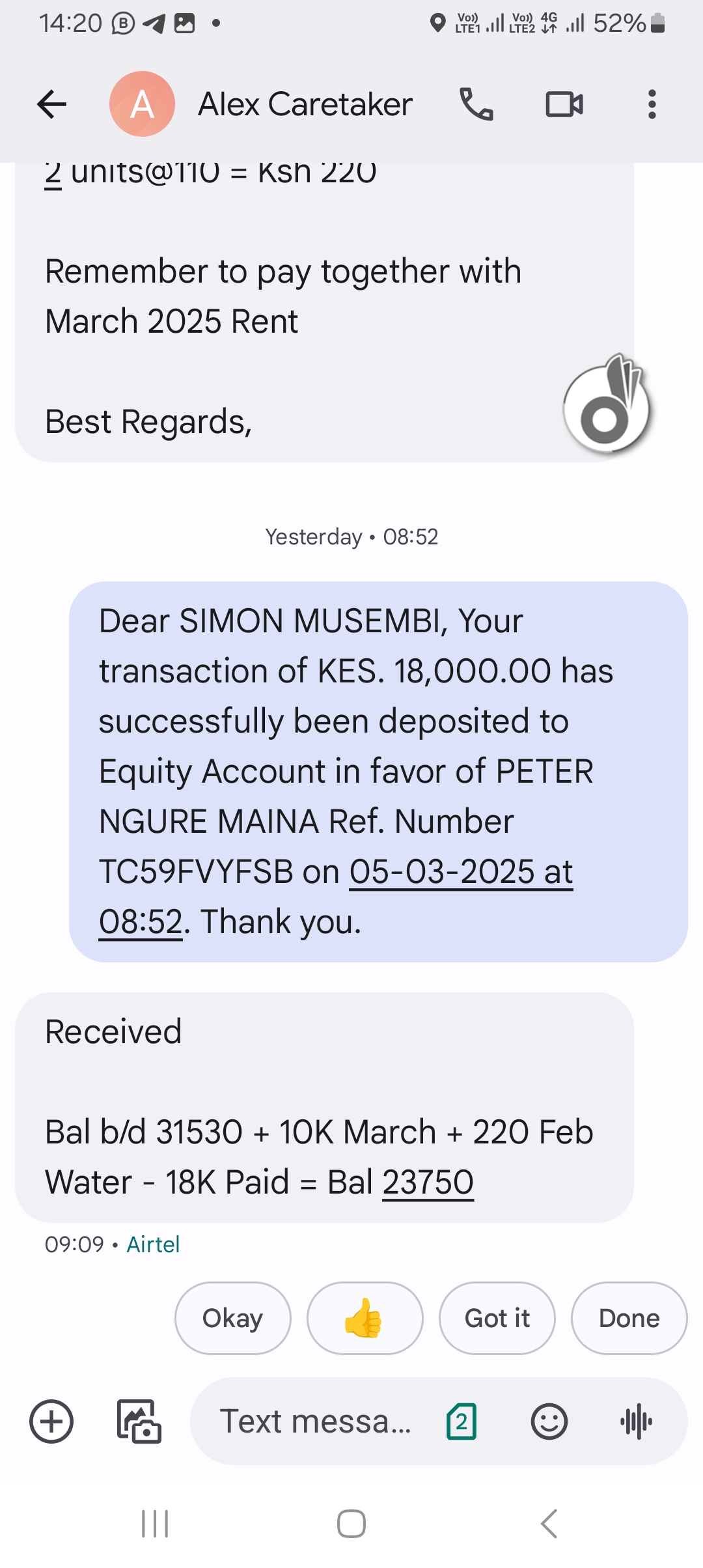Call Alex Caretaker by voice
This screenshot has width=703, height=1568.
tap(476, 104)
